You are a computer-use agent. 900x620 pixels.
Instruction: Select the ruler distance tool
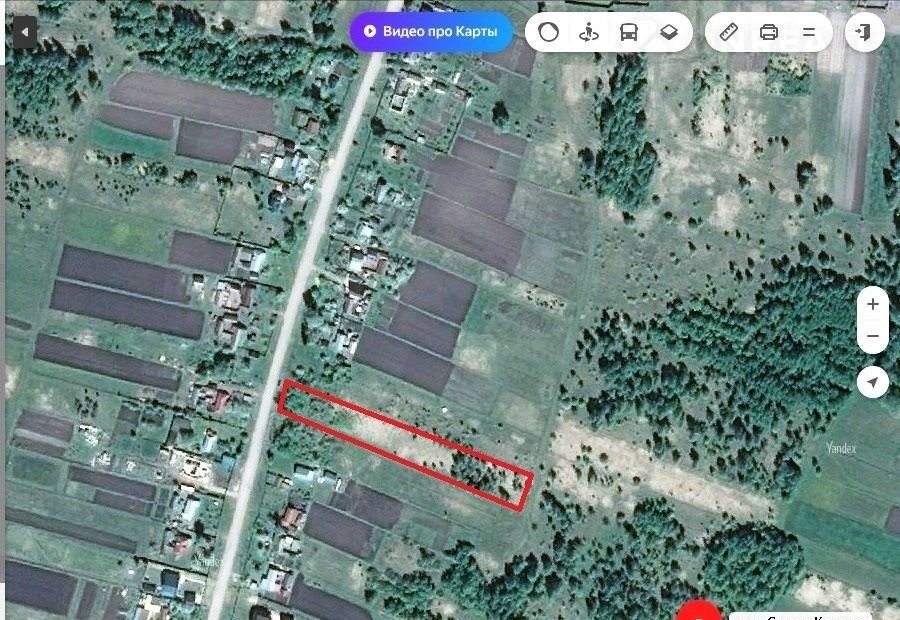728,32
